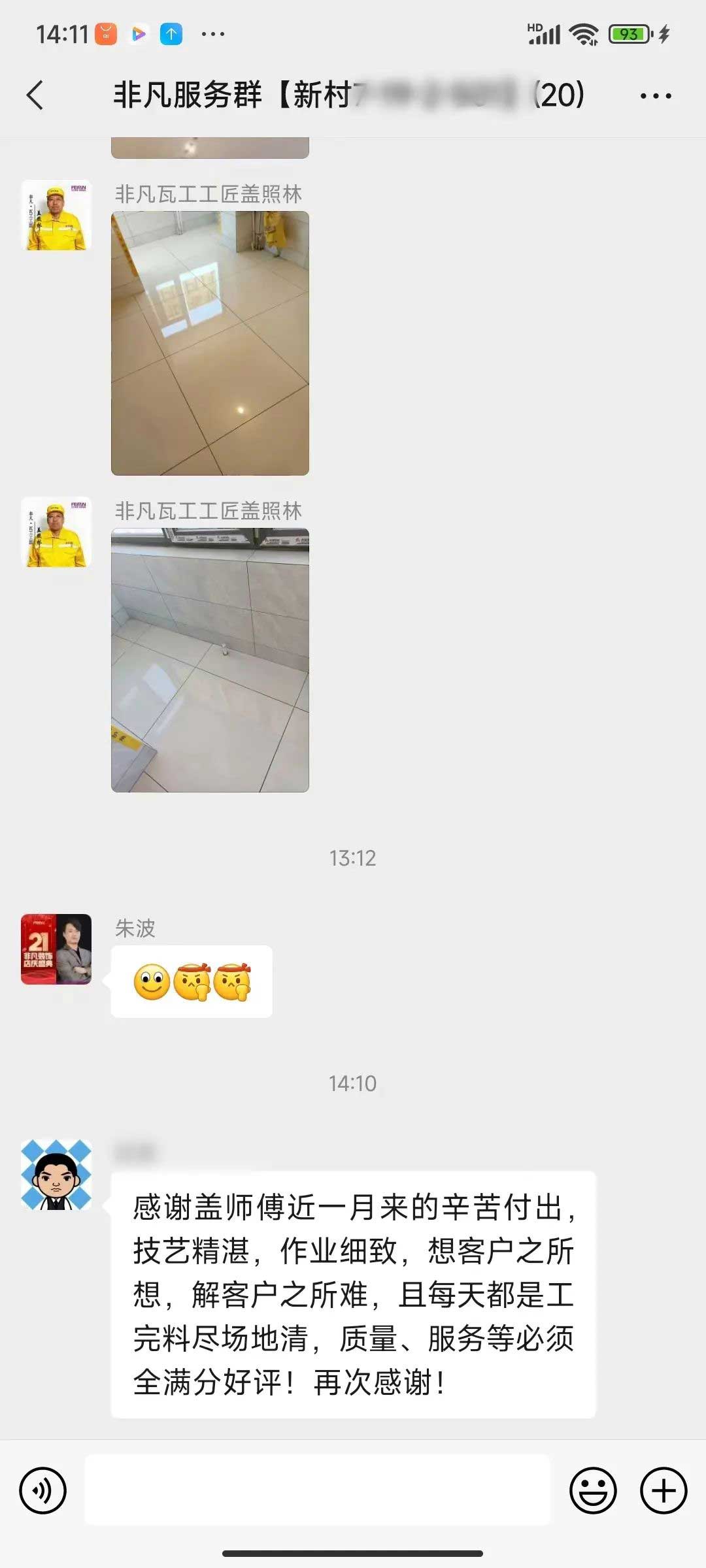Screen dimensions: 706x1568
Task: Open the plus attachments menu
Action: [x=663, y=1490]
